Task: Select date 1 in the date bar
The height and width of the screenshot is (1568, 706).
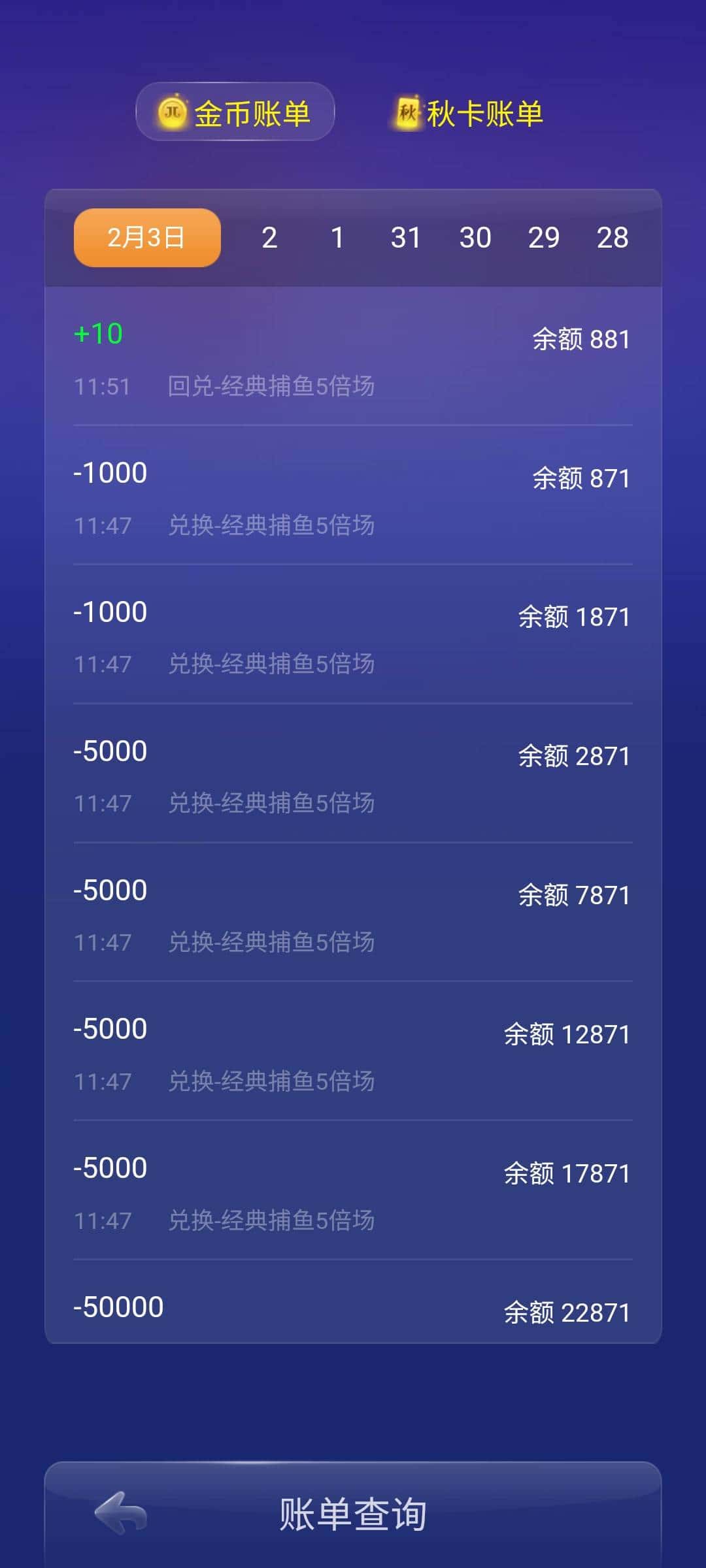Action: coord(338,238)
